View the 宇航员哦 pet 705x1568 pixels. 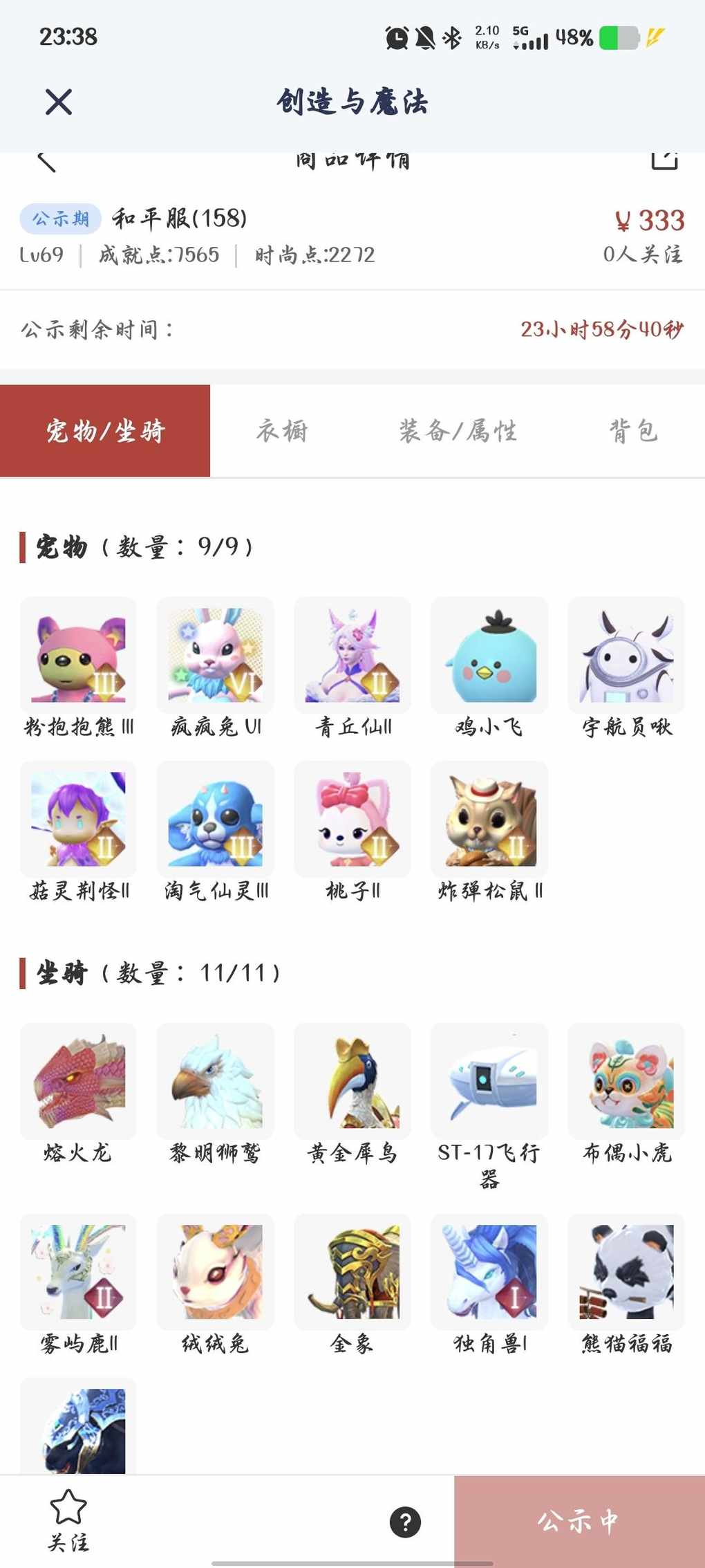click(626, 656)
